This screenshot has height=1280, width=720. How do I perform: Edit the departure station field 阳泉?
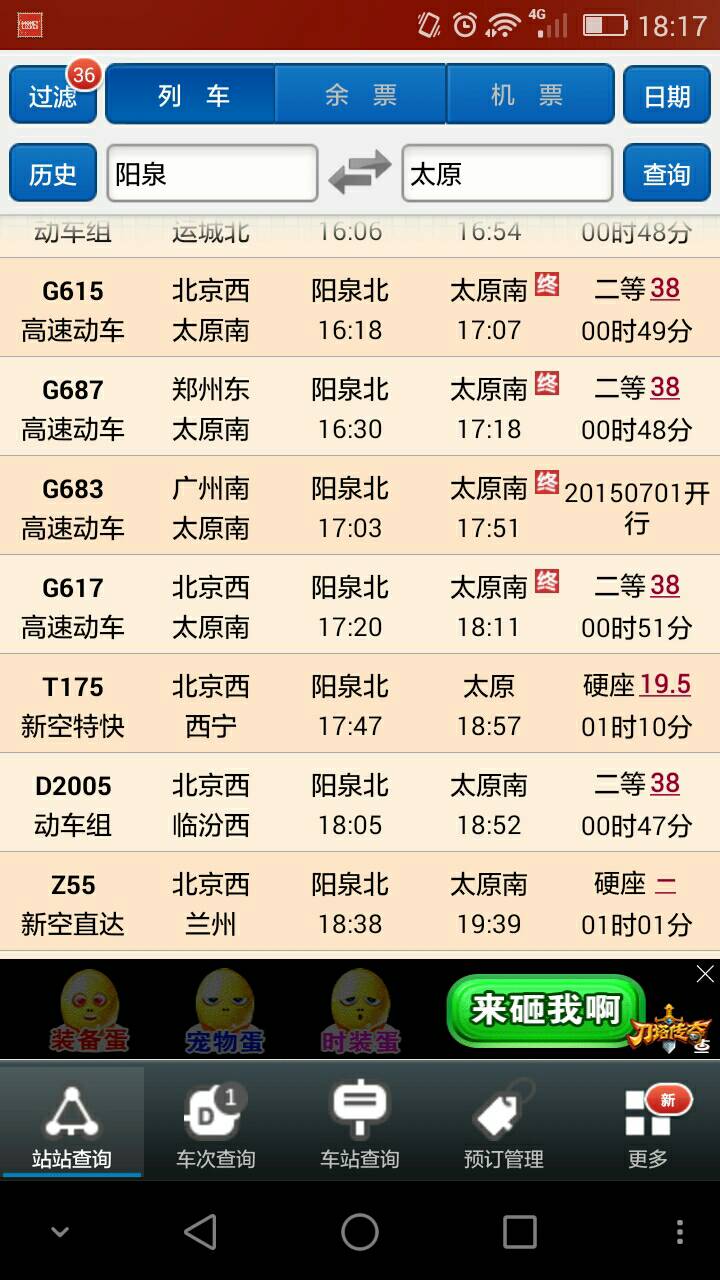[x=212, y=174]
